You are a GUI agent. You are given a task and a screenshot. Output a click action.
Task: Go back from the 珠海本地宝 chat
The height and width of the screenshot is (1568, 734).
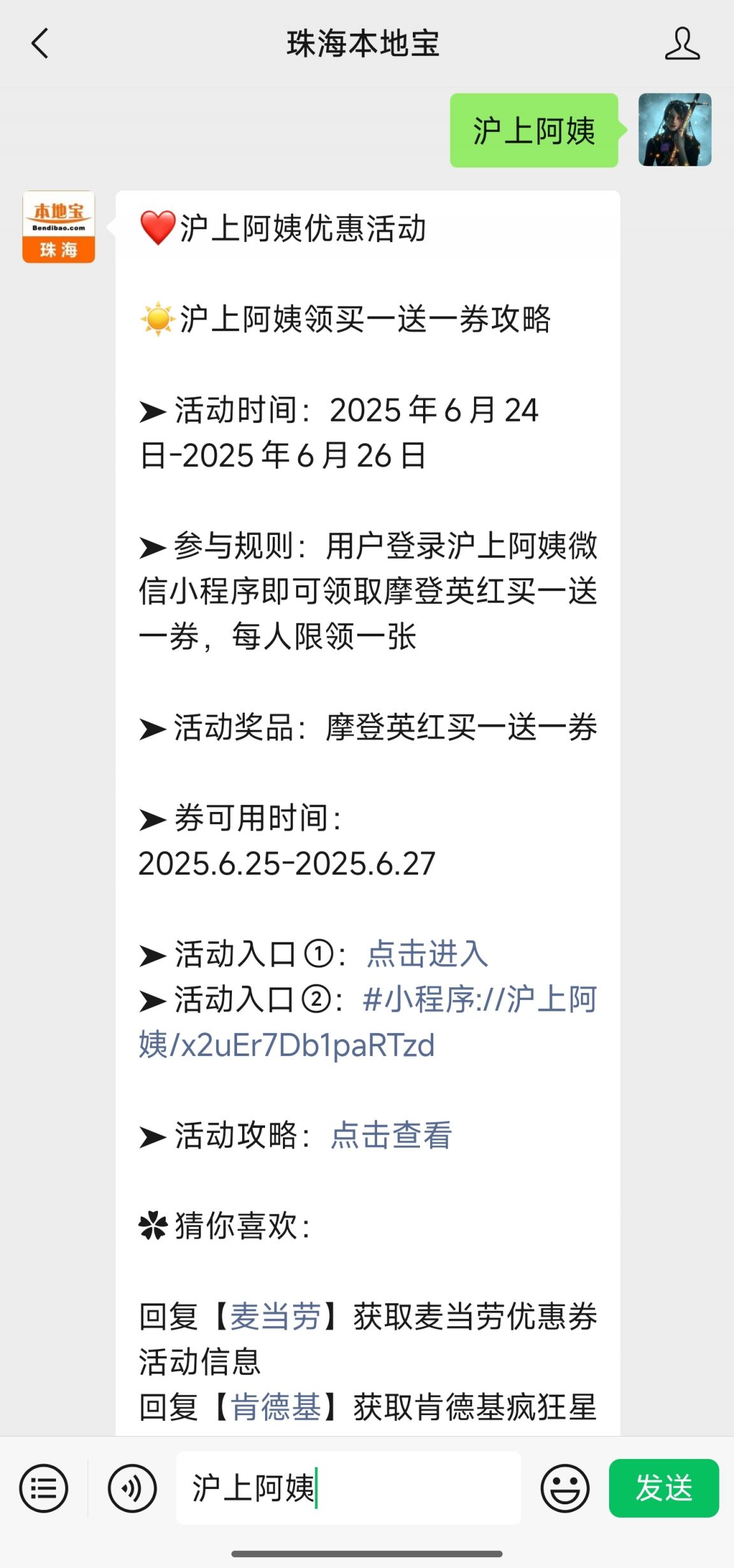click(40, 44)
